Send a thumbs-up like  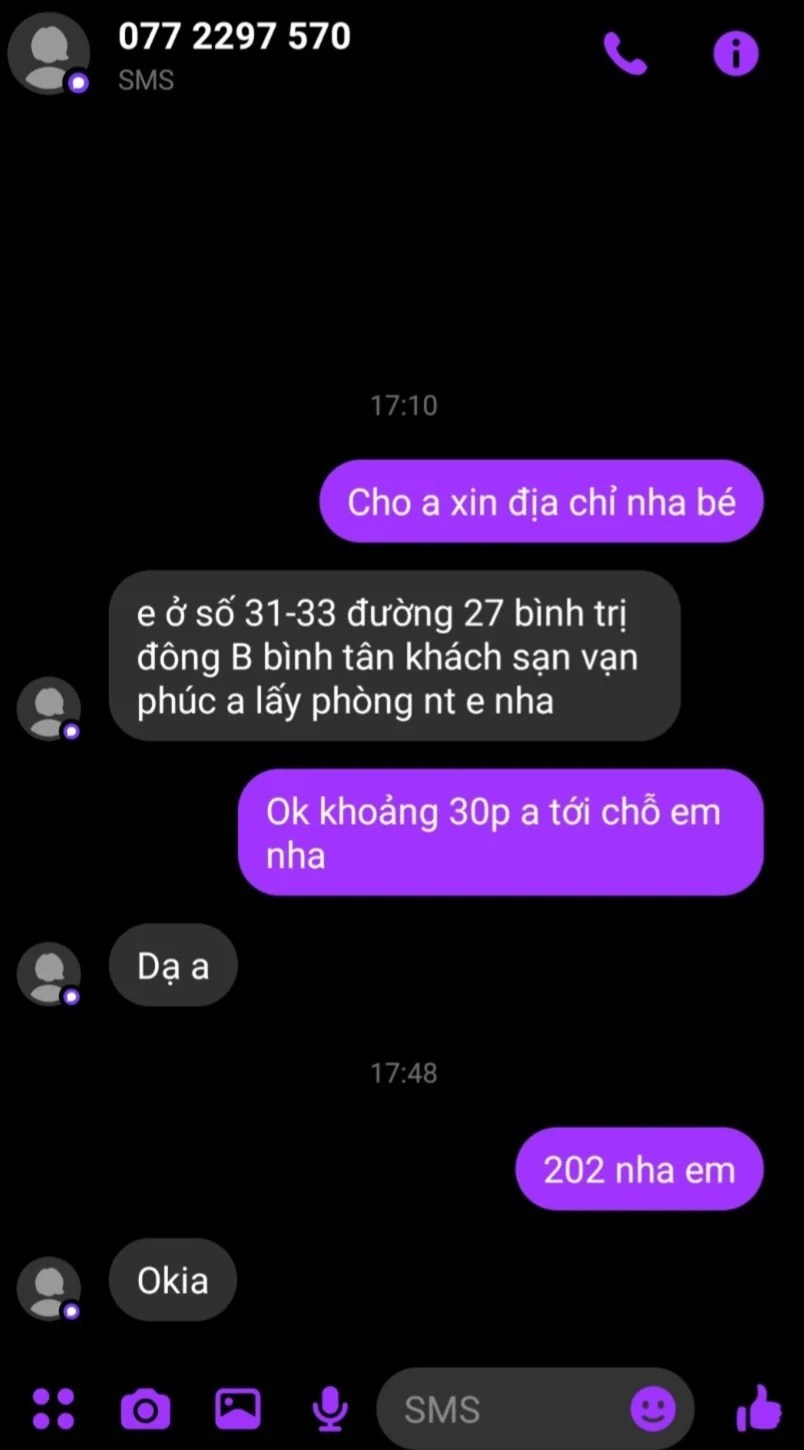(x=759, y=1408)
